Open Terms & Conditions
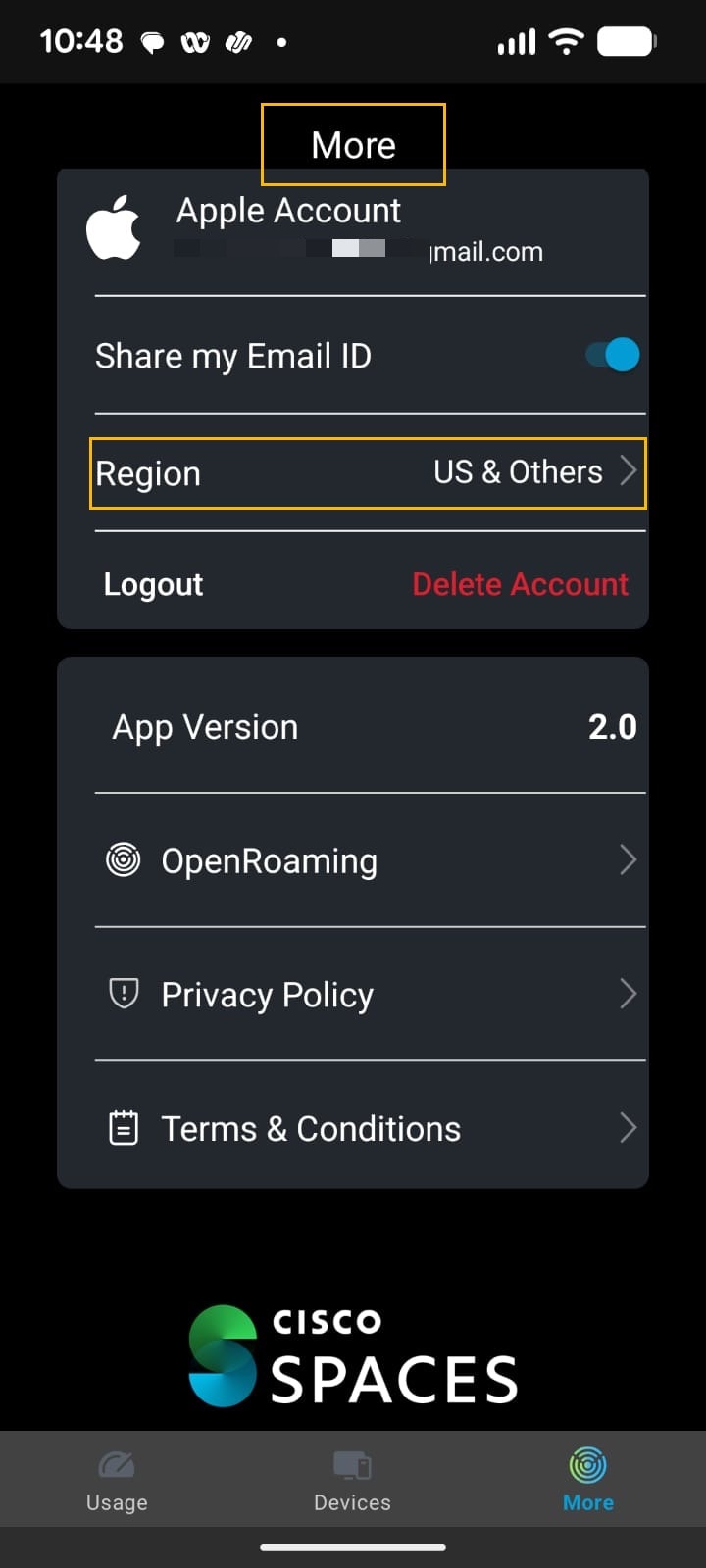This screenshot has height=1568, width=706. [370, 1128]
